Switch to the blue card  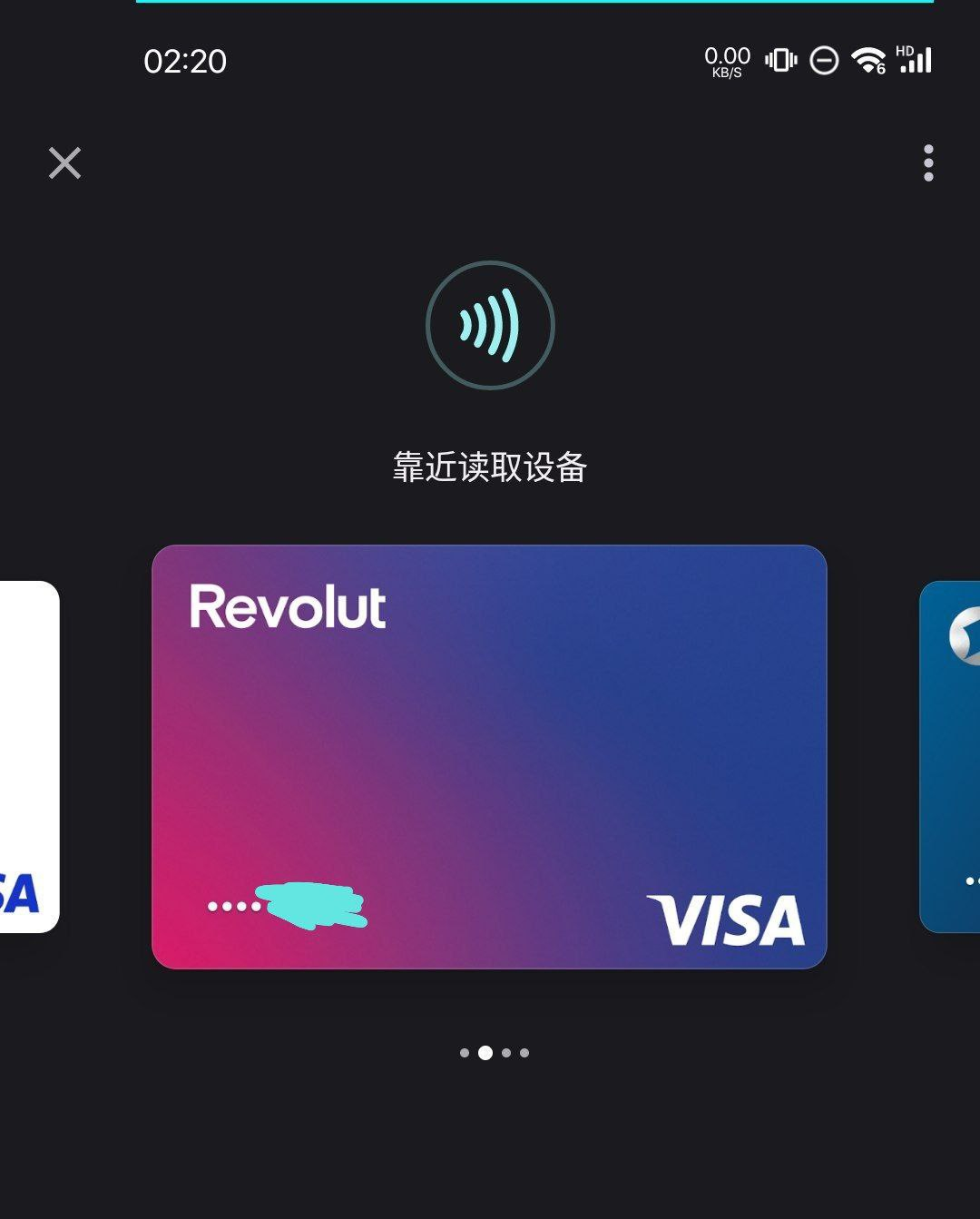tap(951, 756)
